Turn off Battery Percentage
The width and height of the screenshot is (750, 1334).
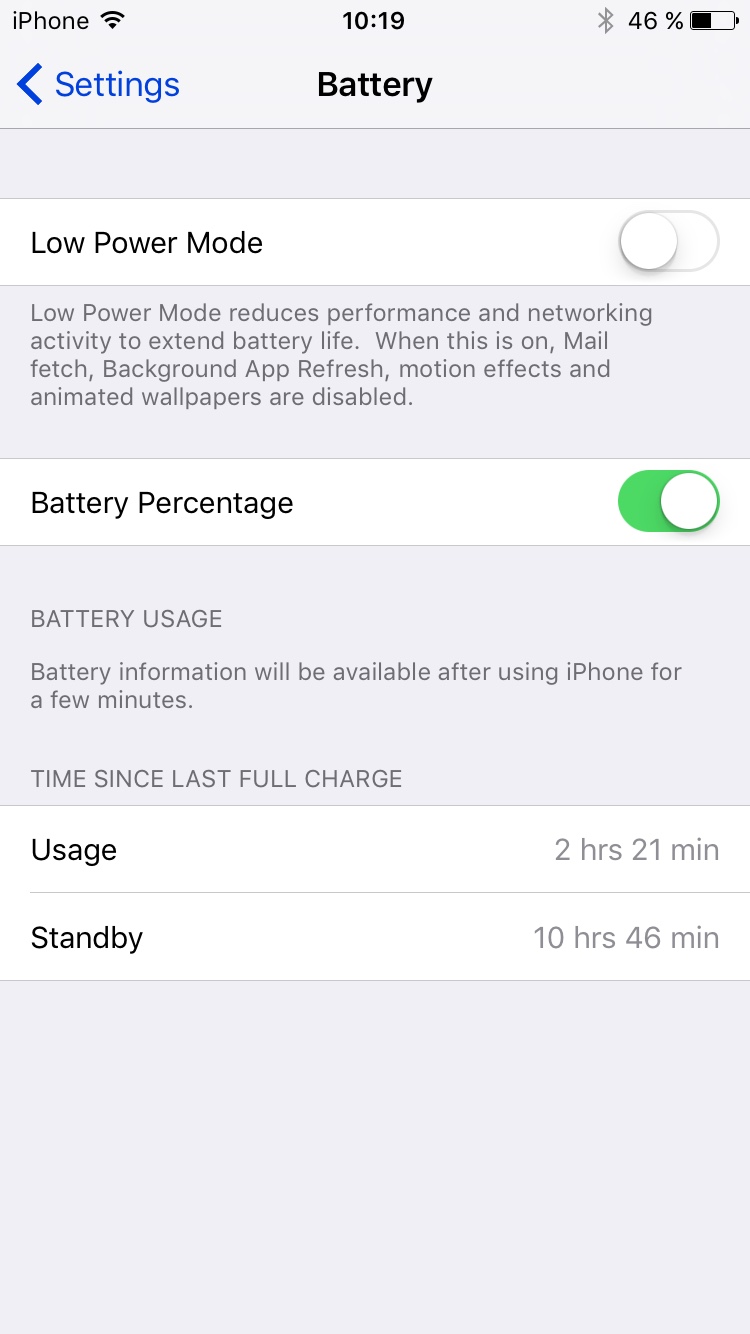tap(669, 502)
